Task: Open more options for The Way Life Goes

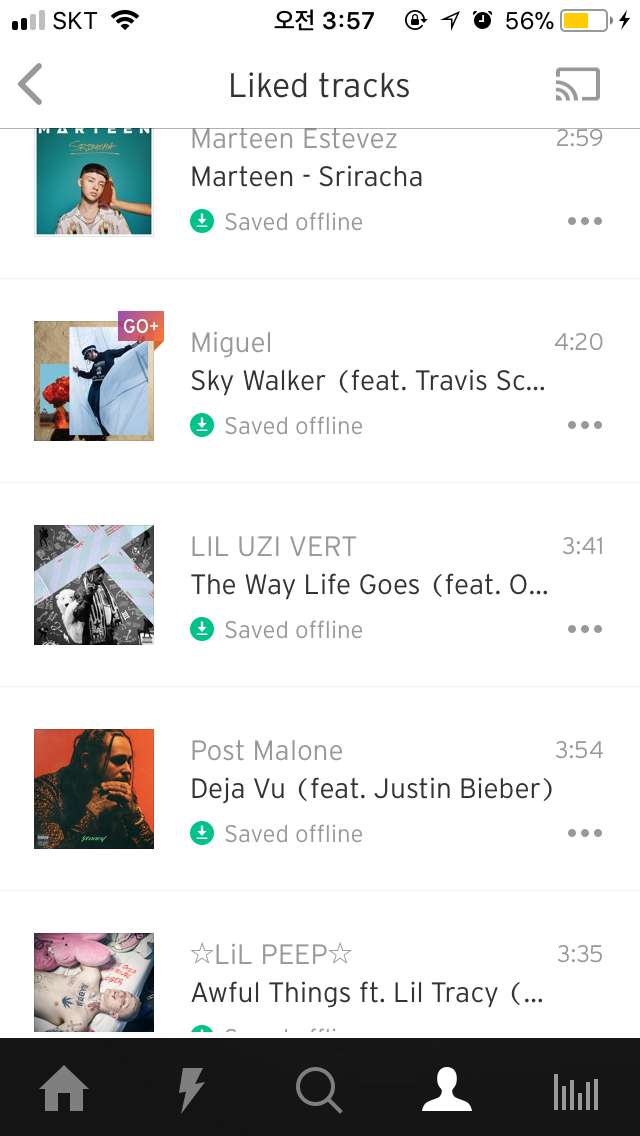Action: coord(584,629)
